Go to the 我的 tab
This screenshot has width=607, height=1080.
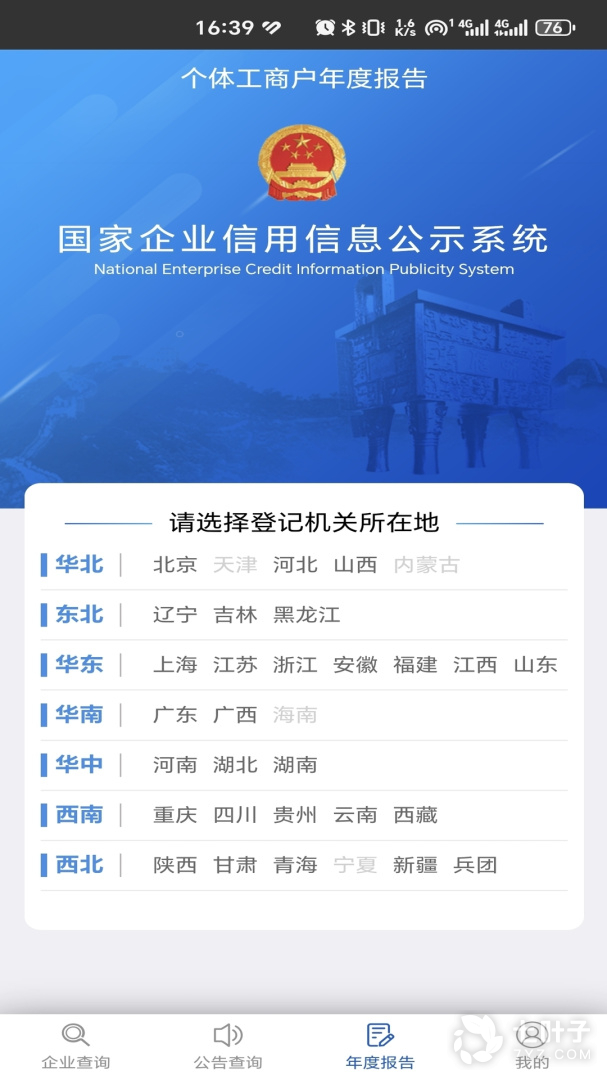pyautogui.click(x=531, y=1045)
